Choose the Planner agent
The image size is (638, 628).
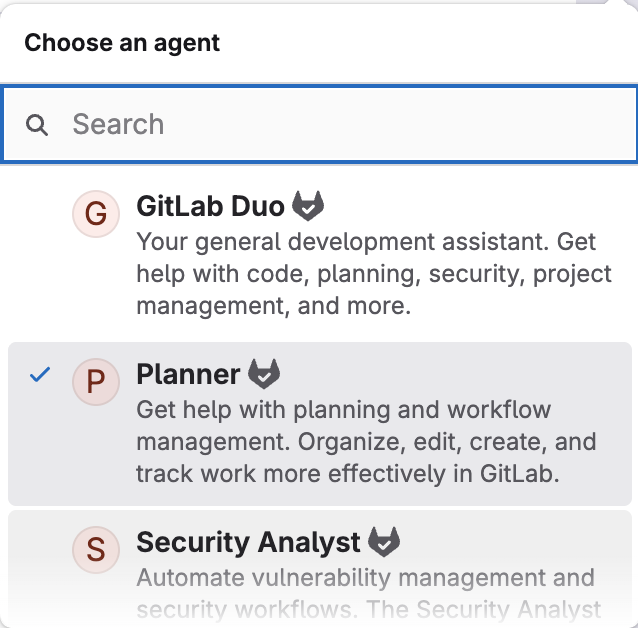(x=320, y=423)
